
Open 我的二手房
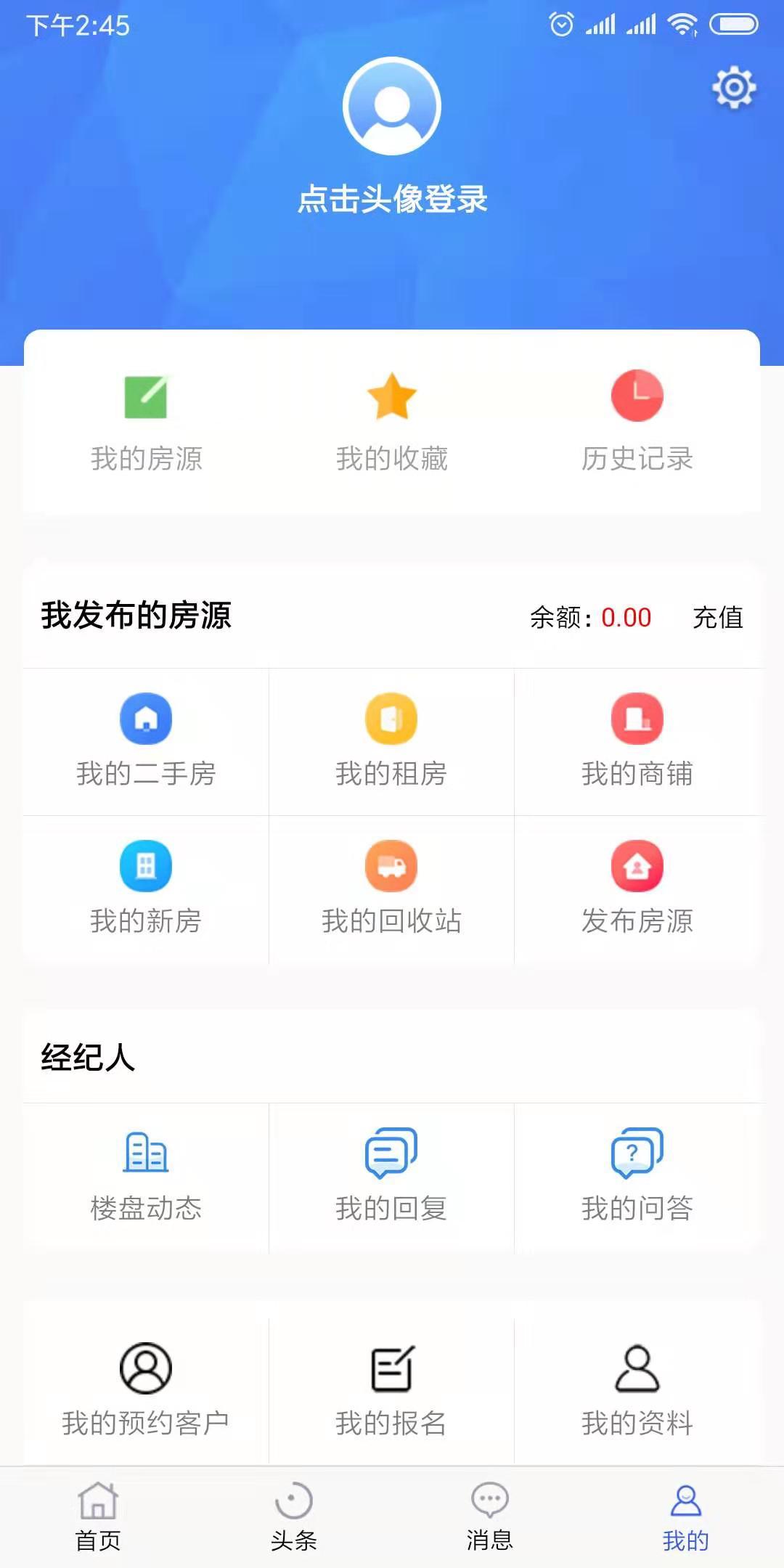pos(146,742)
